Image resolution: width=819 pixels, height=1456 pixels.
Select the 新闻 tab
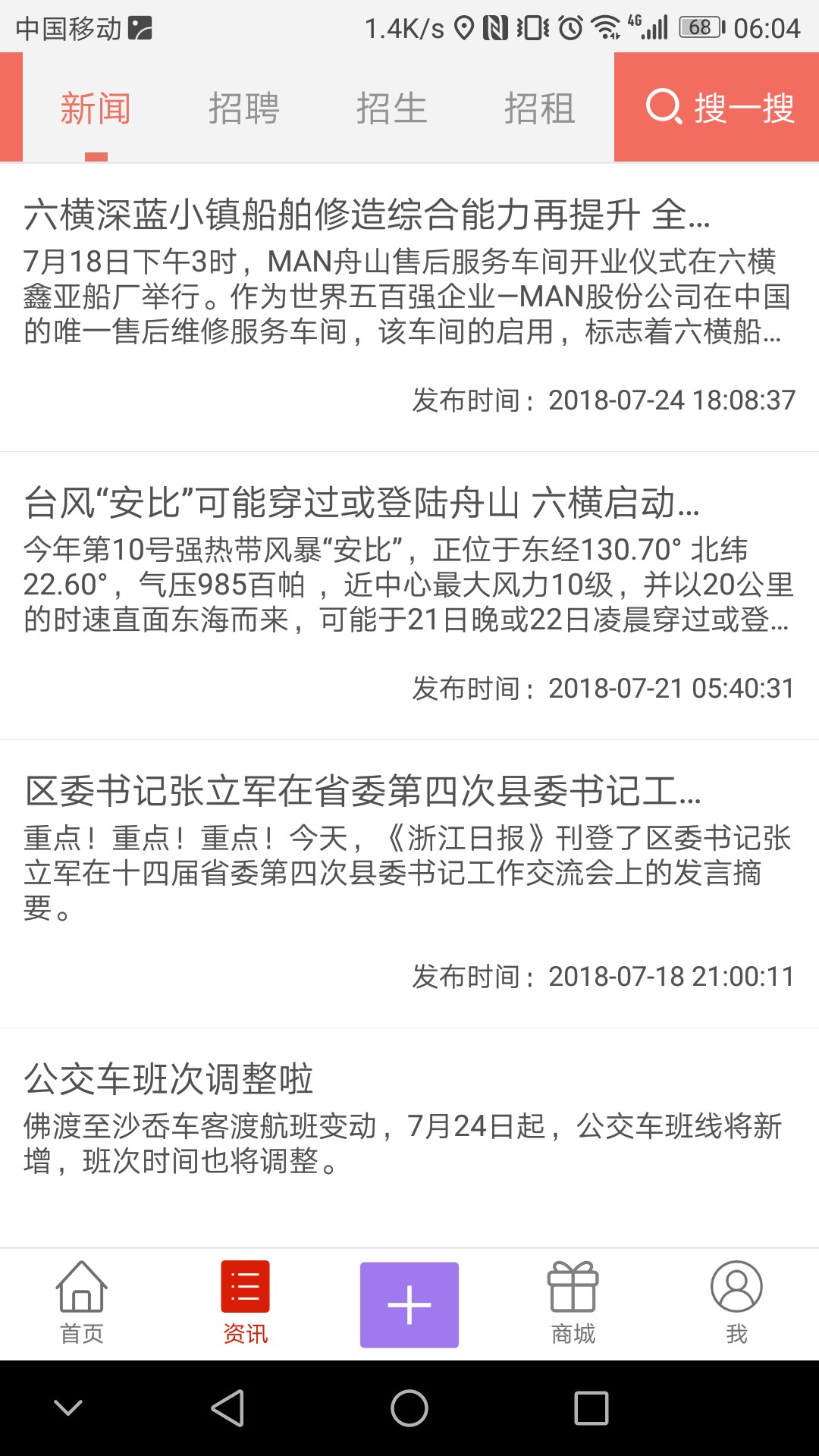pos(96,108)
